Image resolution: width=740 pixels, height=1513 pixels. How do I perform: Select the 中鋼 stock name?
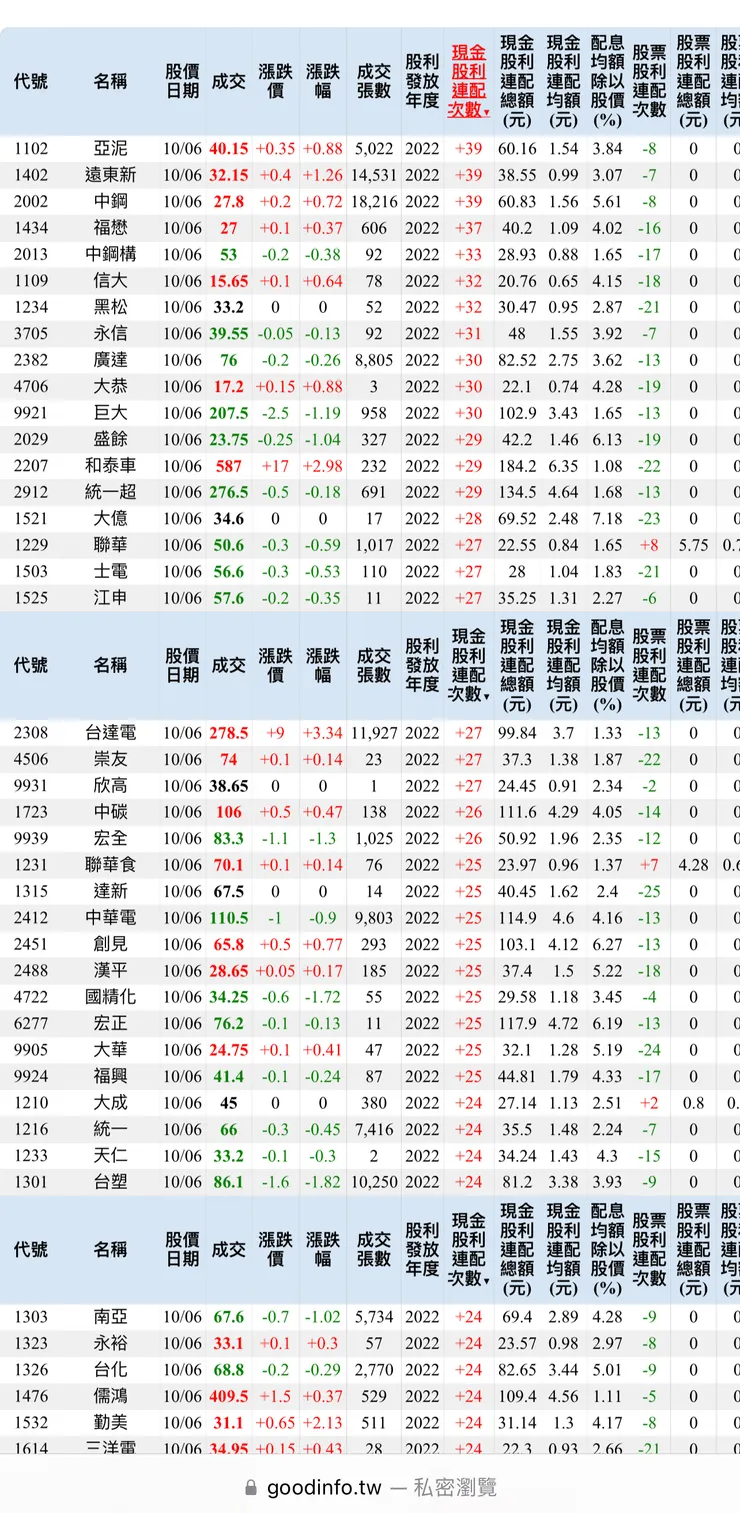coord(111,201)
